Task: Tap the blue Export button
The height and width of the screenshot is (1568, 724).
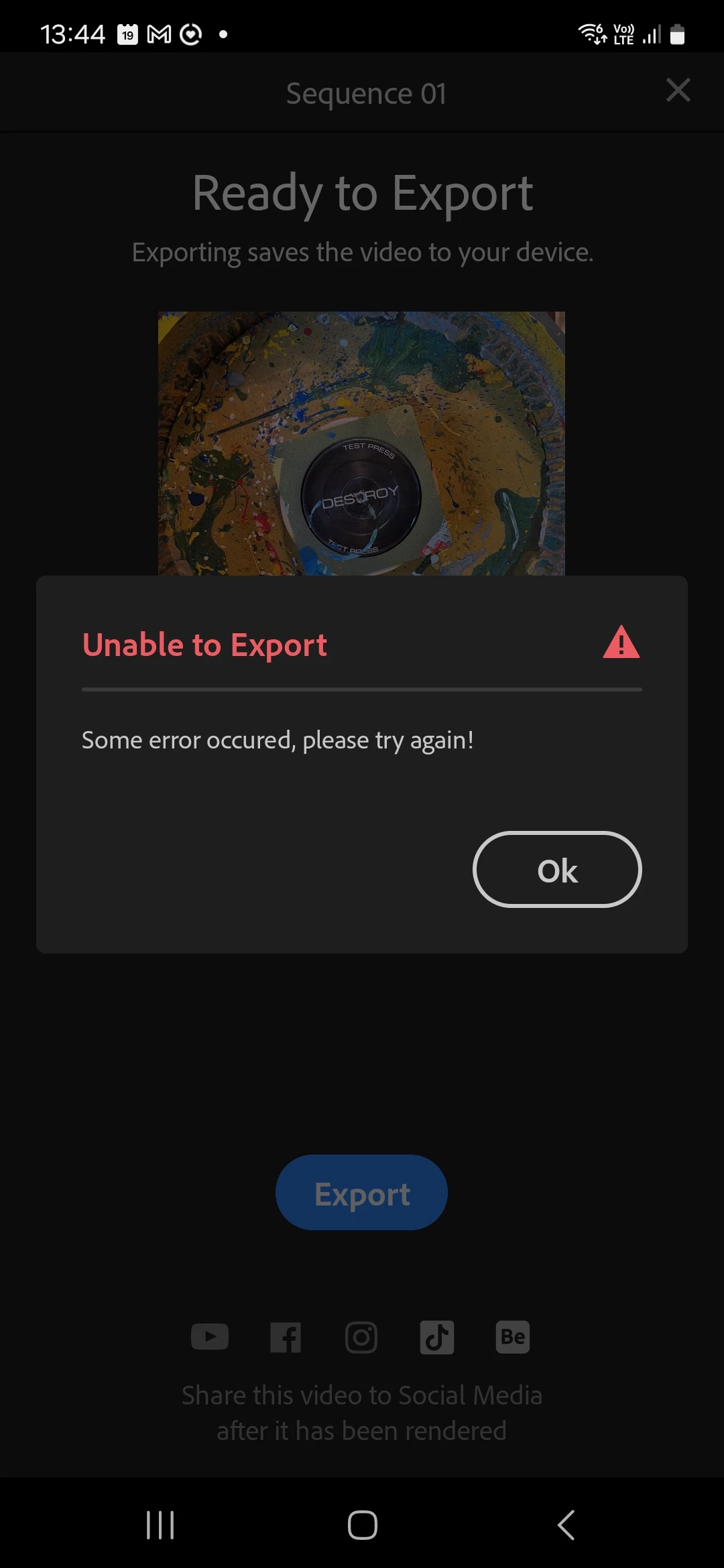Action: click(361, 1193)
